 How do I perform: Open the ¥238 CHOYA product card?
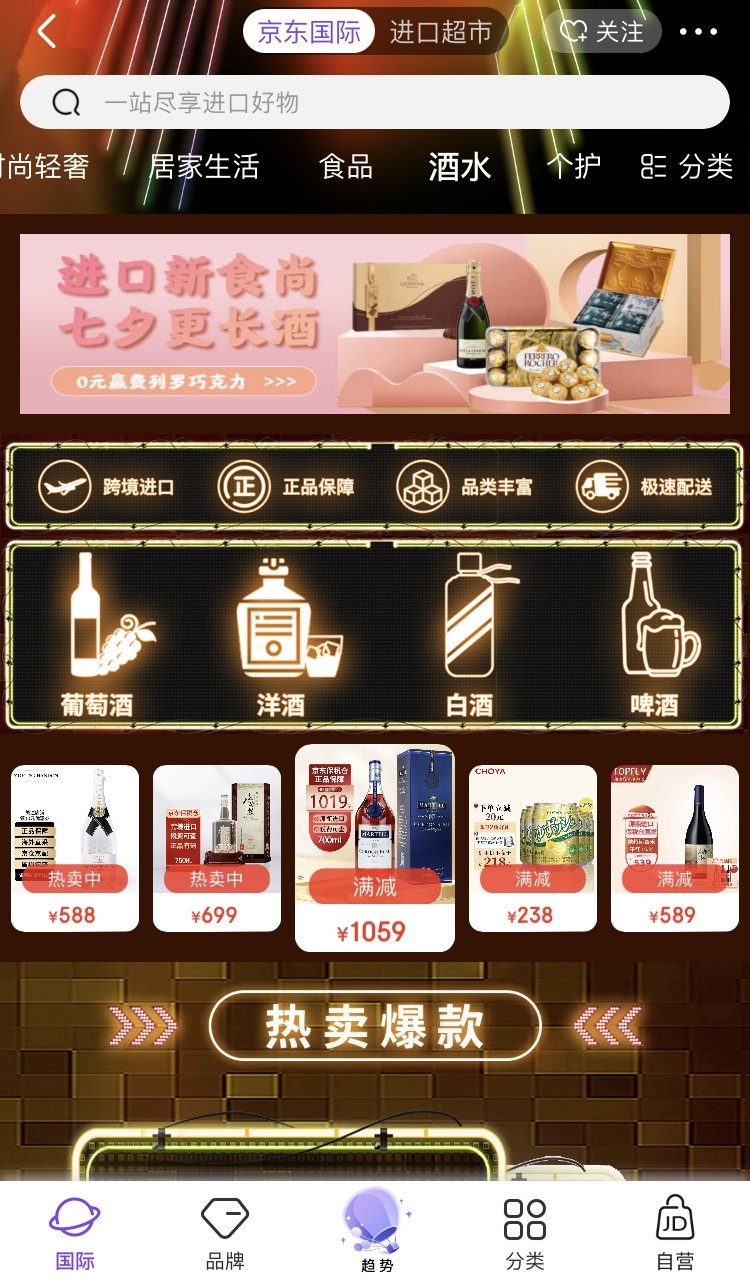click(x=532, y=847)
